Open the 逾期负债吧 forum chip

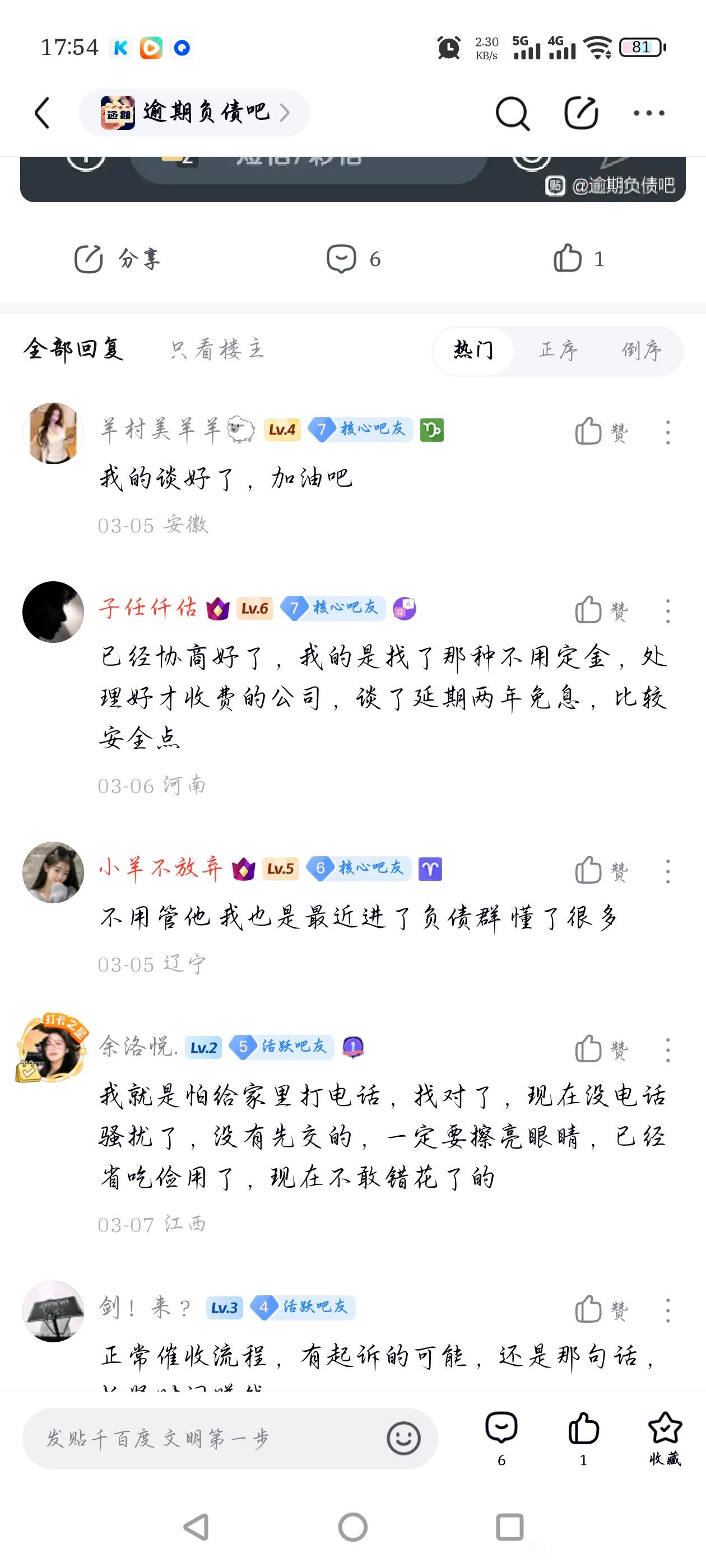pyautogui.click(x=194, y=113)
